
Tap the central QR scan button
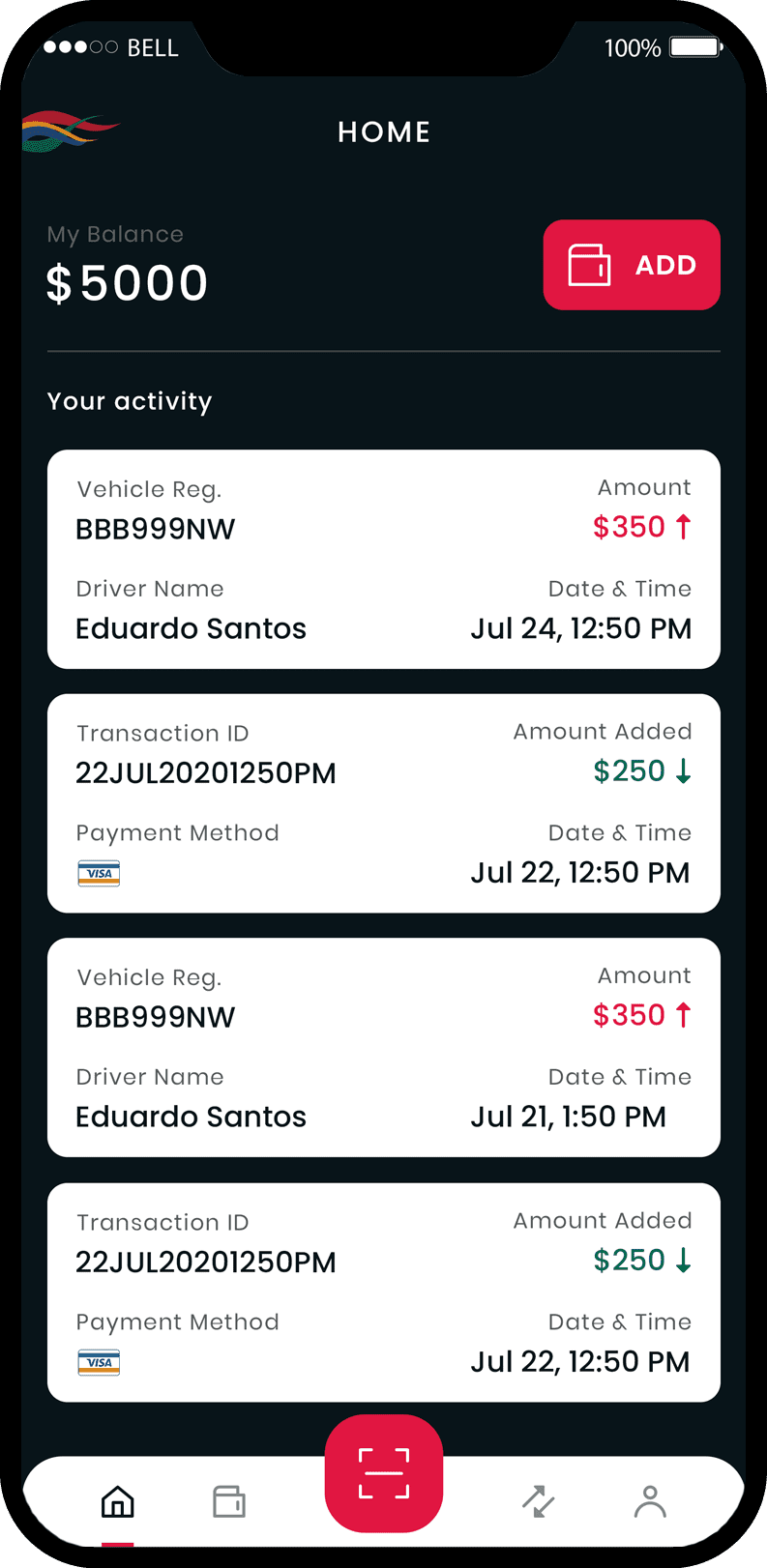point(383,1470)
